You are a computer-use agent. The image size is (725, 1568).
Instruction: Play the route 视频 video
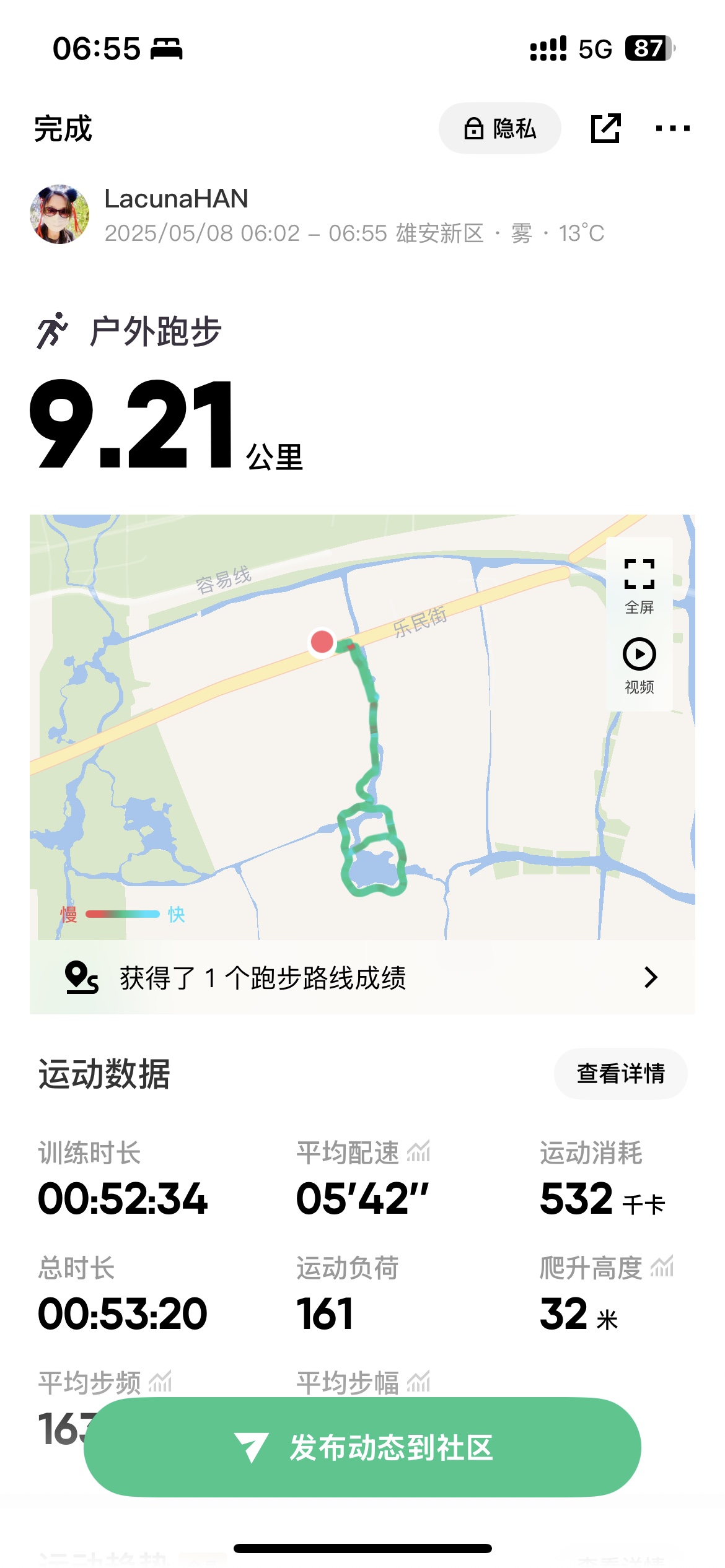[639, 665]
